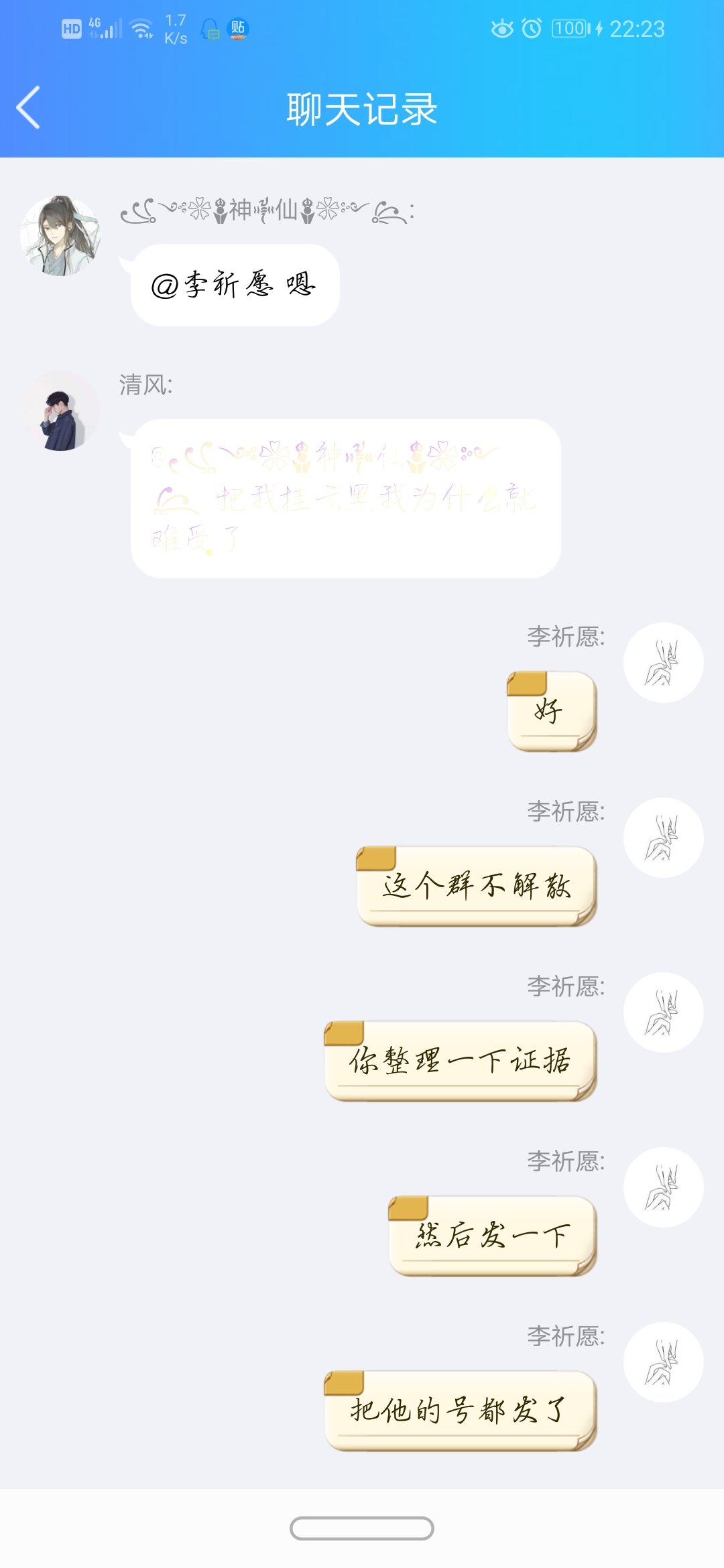724x1568 pixels.
Task: Tap 清风's faded message bubble
Action: pyautogui.click(x=345, y=499)
